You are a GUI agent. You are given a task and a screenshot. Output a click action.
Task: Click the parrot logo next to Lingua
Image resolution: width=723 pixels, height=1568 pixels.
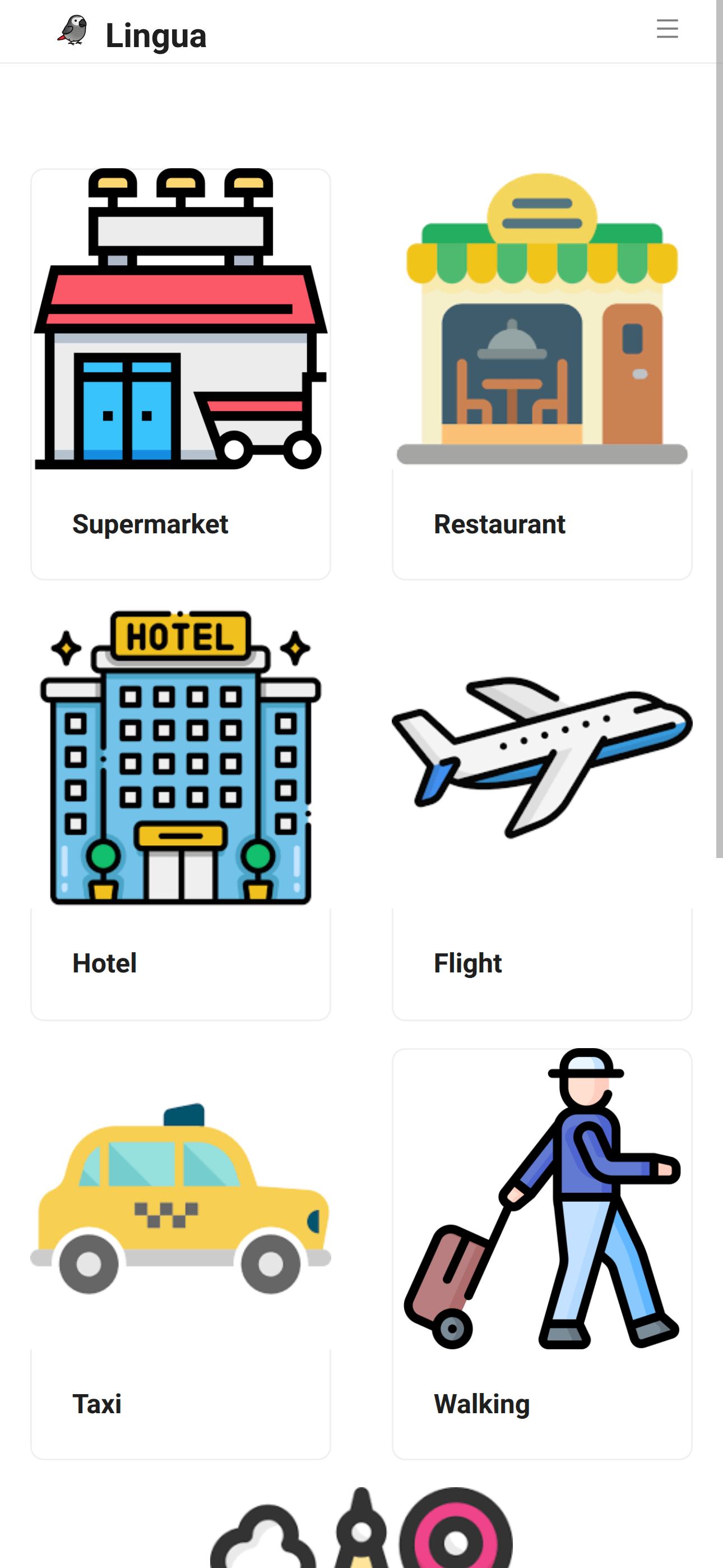coord(74,29)
